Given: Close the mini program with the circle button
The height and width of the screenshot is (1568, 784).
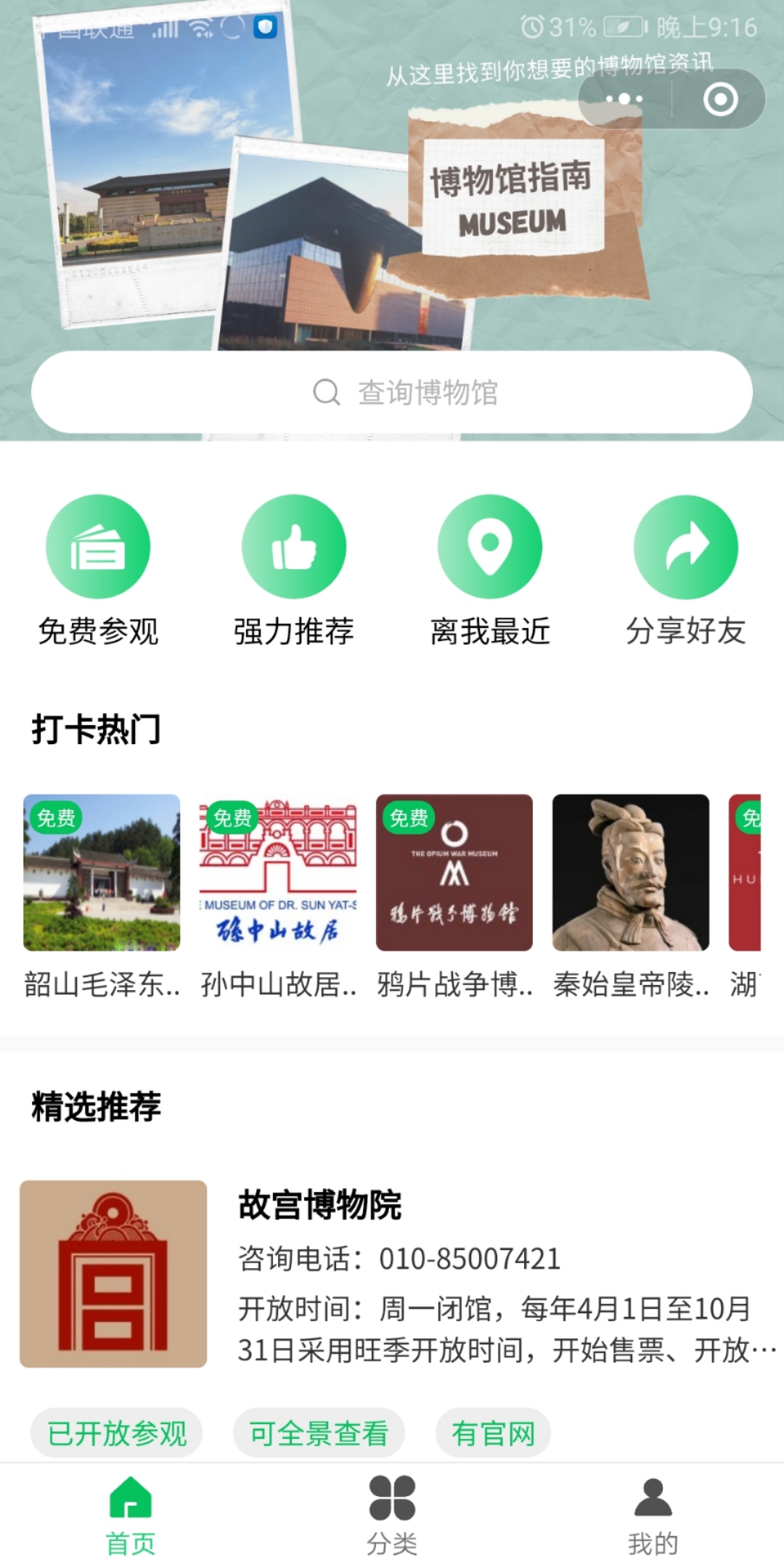Looking at the screenshot, I should [x=720, y=99].
